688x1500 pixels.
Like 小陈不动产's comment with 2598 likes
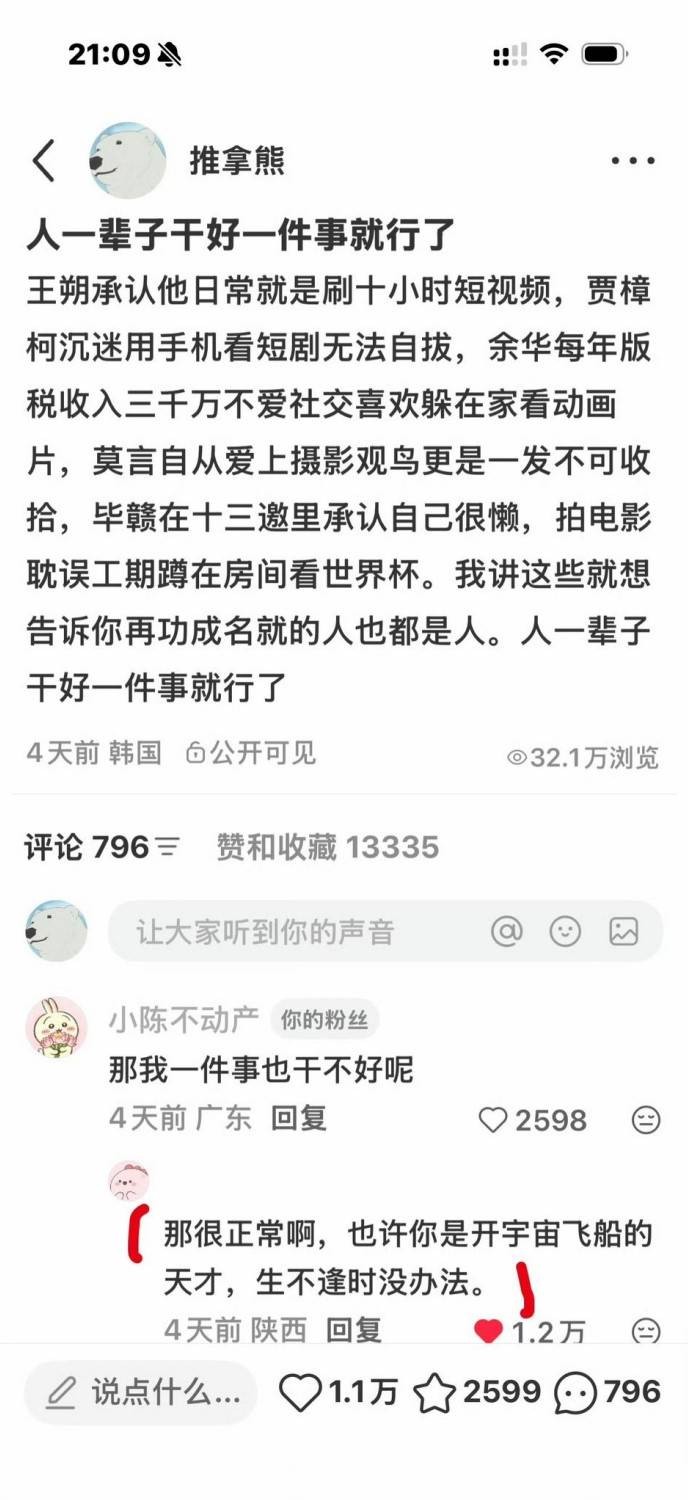click(493, 1120)
